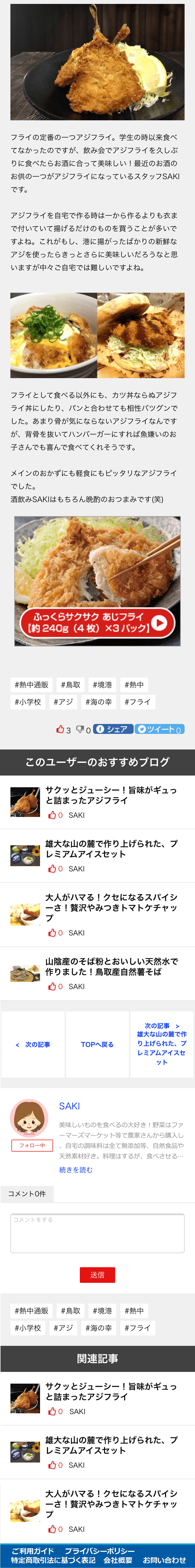
Task: Open recommended blog 山陰産のそば粉とおいしい天然水で作りました
Action: [111, 967]
